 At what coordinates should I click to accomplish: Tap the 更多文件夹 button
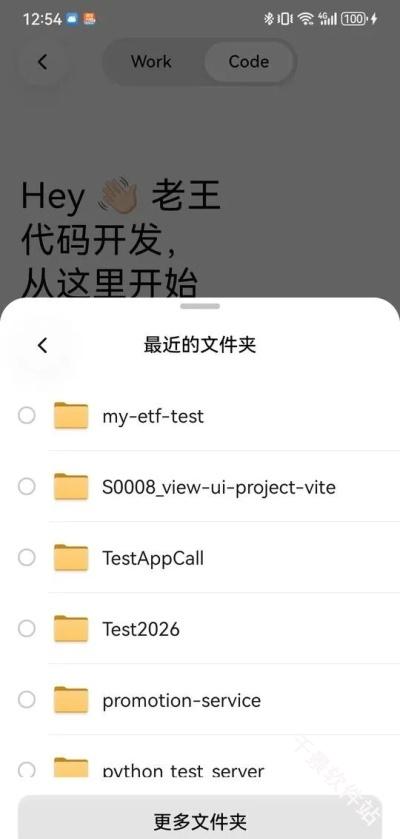point(200,820)
